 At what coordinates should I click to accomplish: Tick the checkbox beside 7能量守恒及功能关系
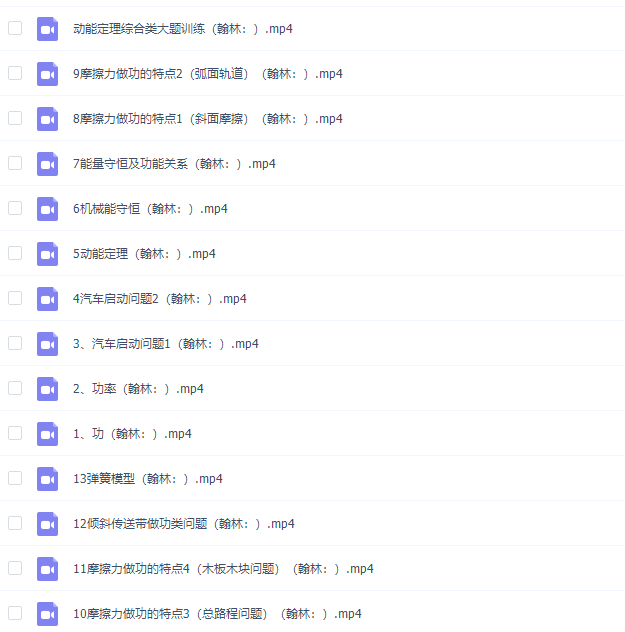coord(15,163)
